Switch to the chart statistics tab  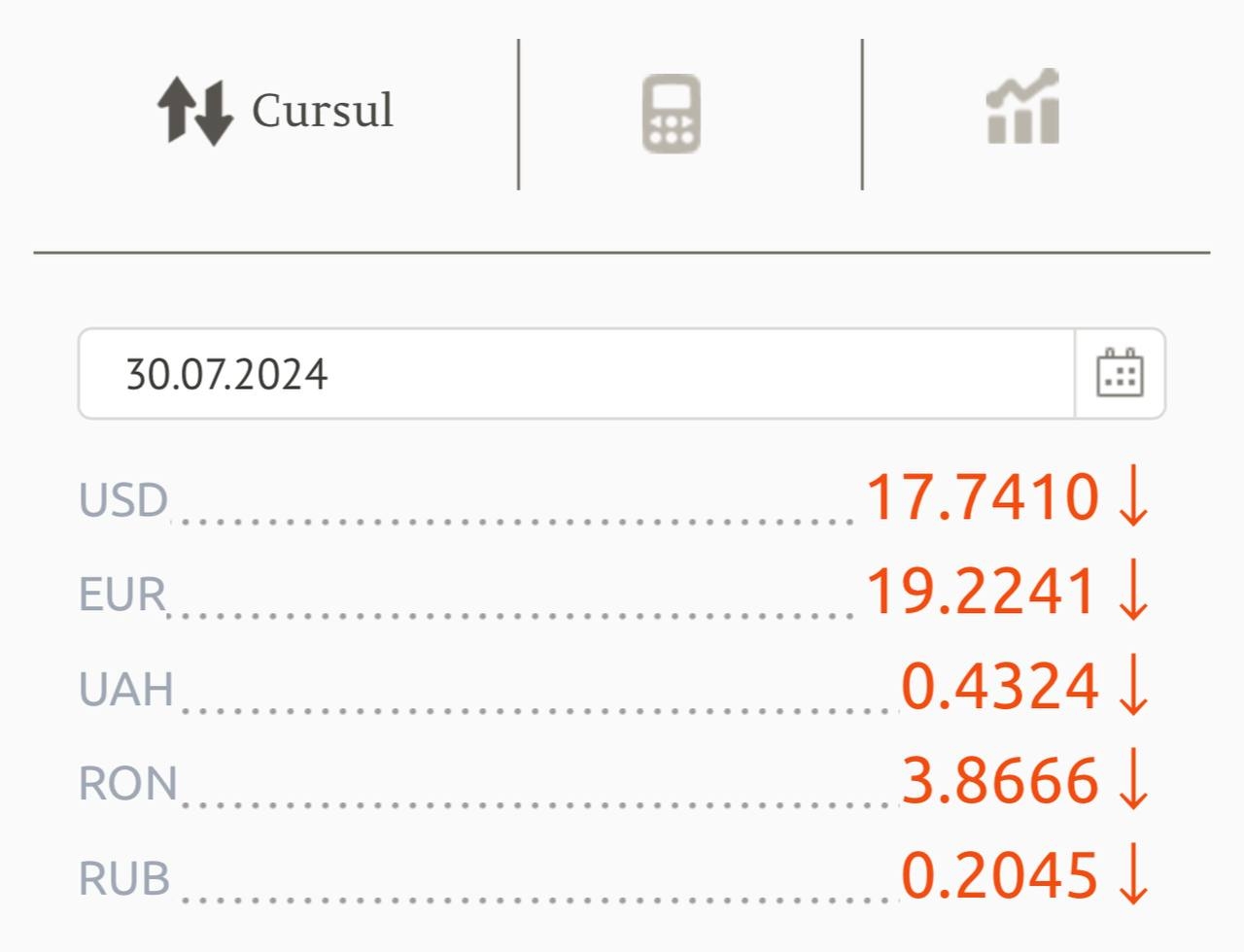click(1023, 109)
